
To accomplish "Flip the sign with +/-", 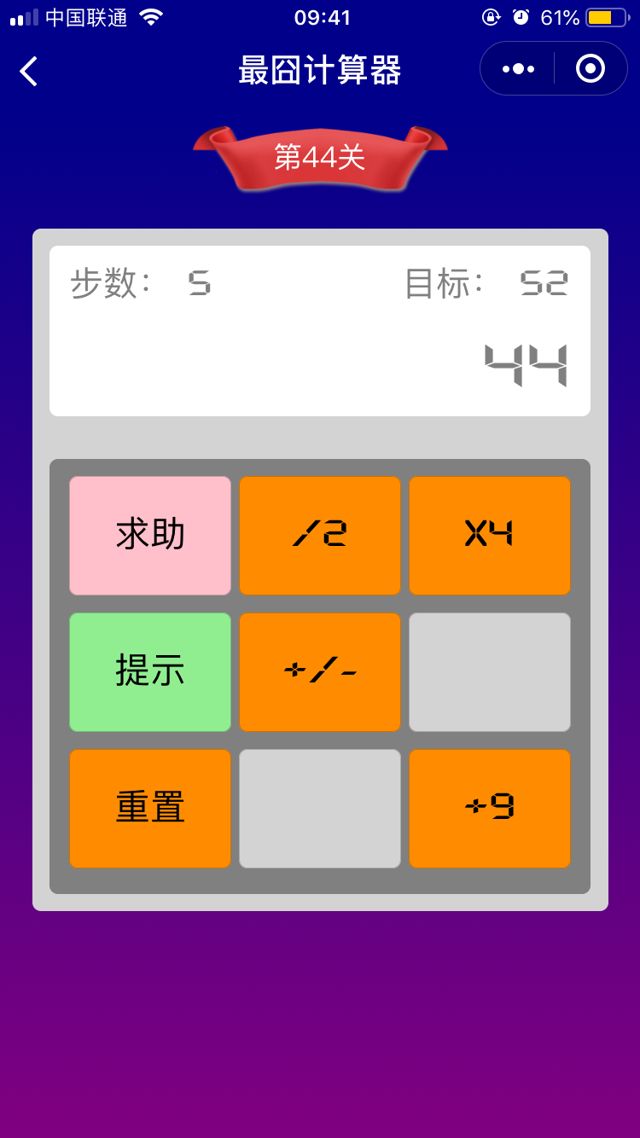I will coord(320,672).
